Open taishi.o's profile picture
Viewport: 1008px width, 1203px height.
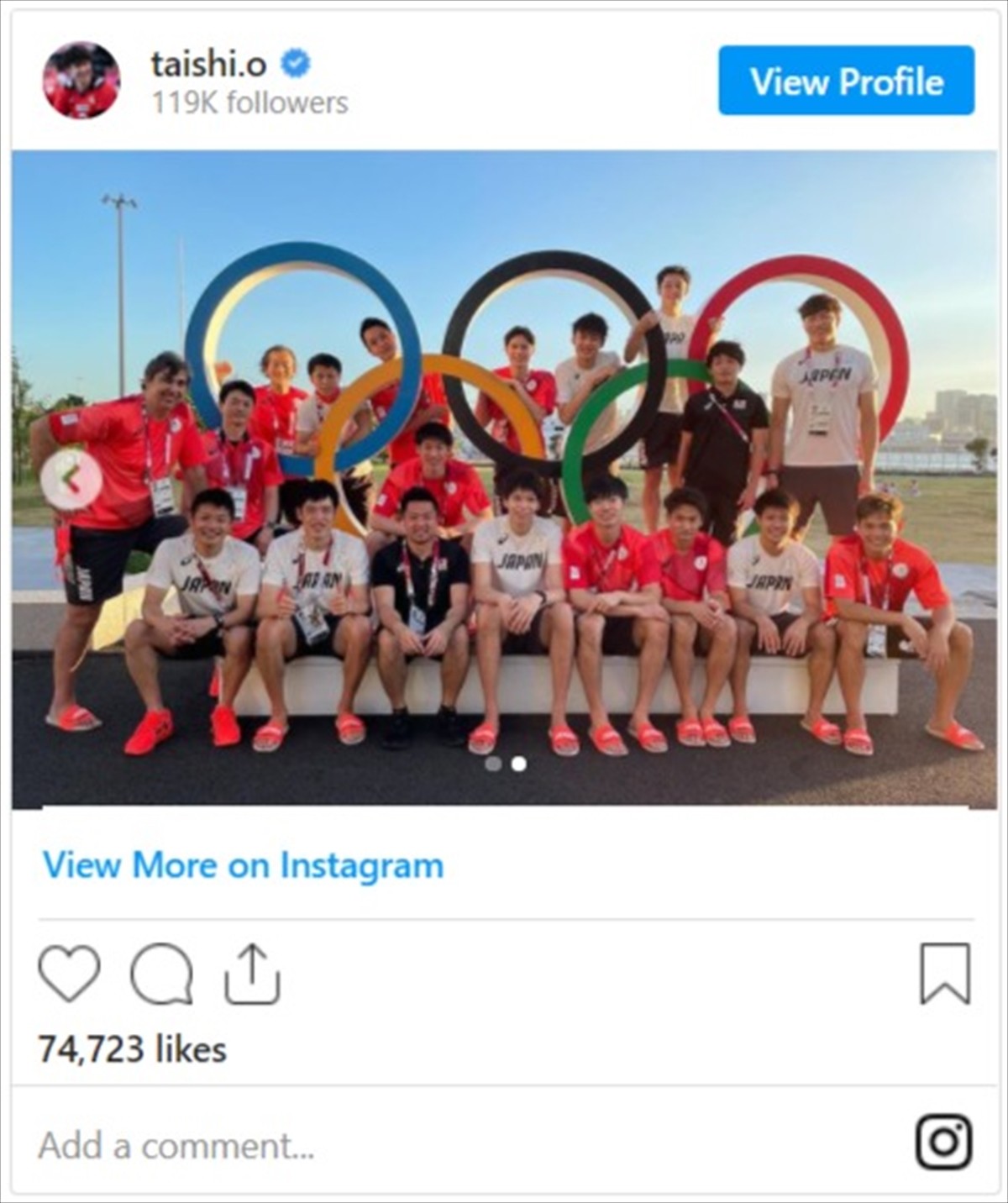81,81
